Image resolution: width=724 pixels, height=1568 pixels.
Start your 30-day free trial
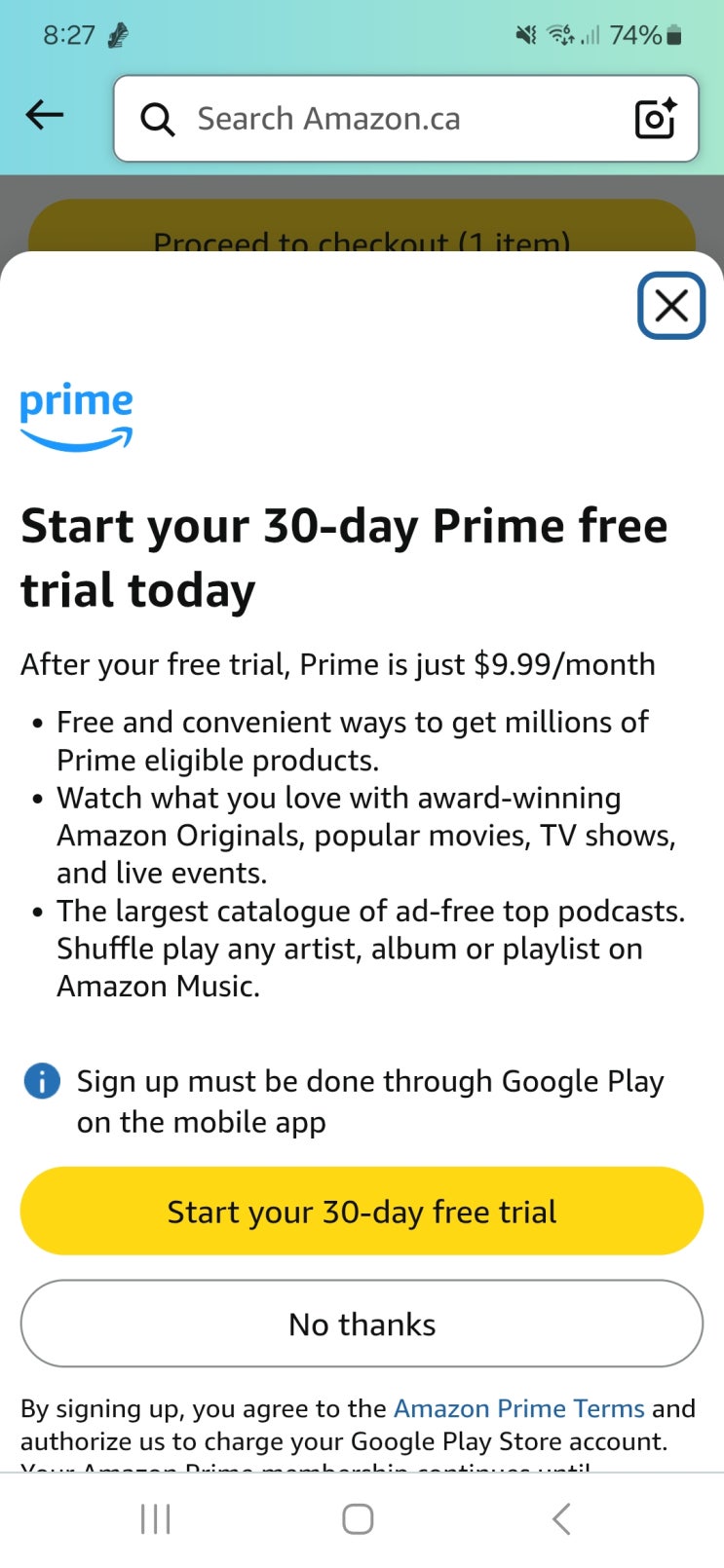coord(362,1211)
